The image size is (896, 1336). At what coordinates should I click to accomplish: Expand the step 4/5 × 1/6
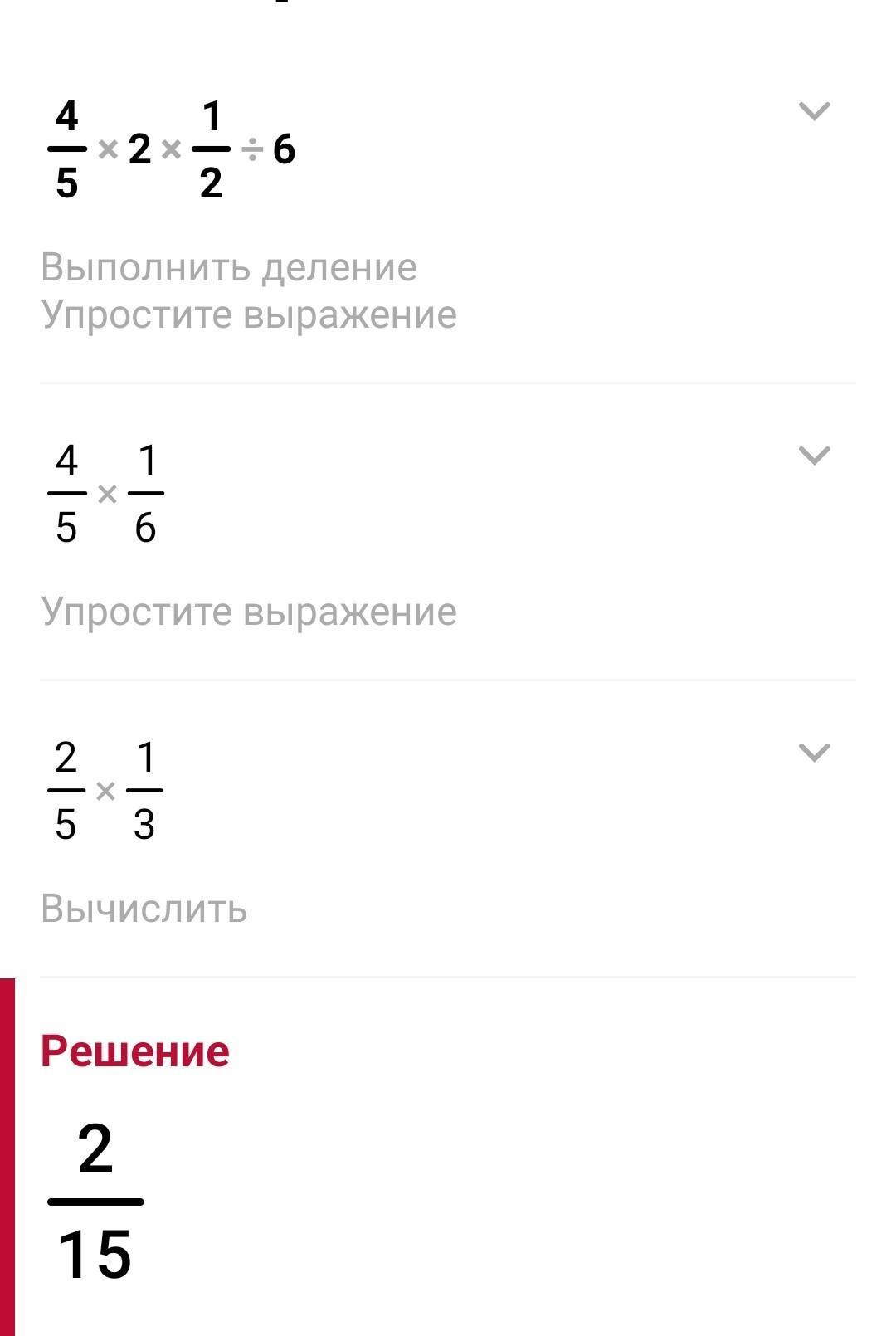click(814, 456)
